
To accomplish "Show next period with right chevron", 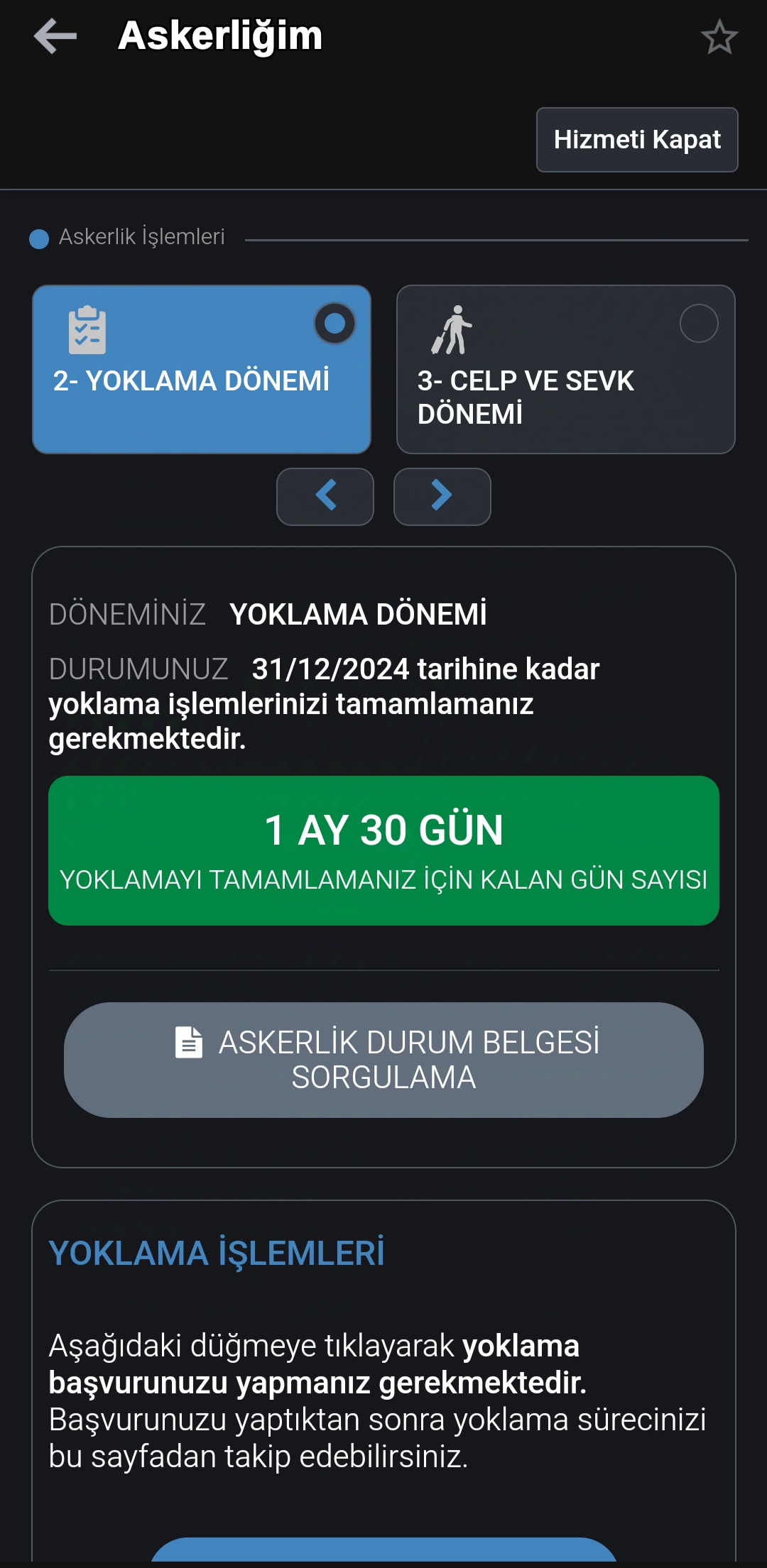I will tap(442, 496).
